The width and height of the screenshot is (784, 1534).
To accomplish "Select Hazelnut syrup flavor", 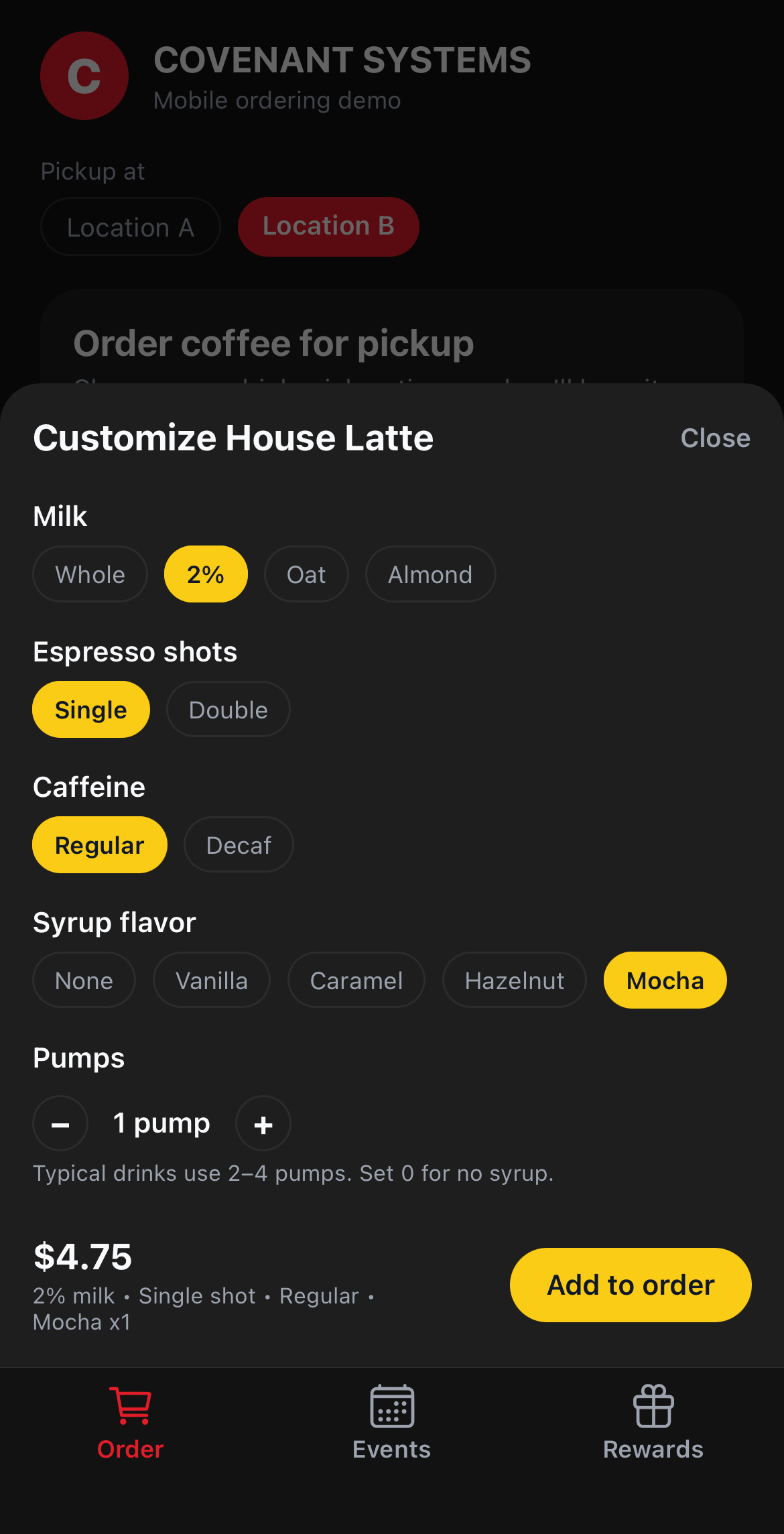I will [x=515, y=980].
